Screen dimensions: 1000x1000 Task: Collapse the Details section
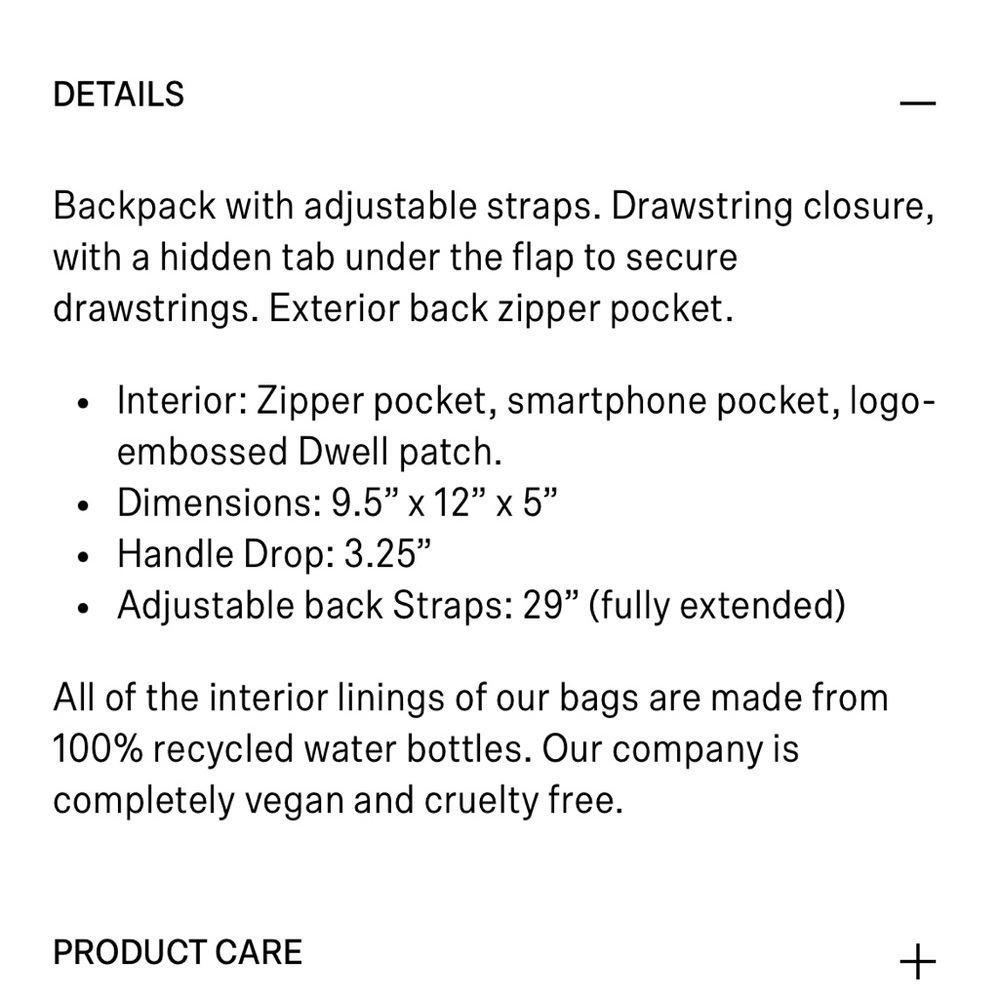coord(916,102)
